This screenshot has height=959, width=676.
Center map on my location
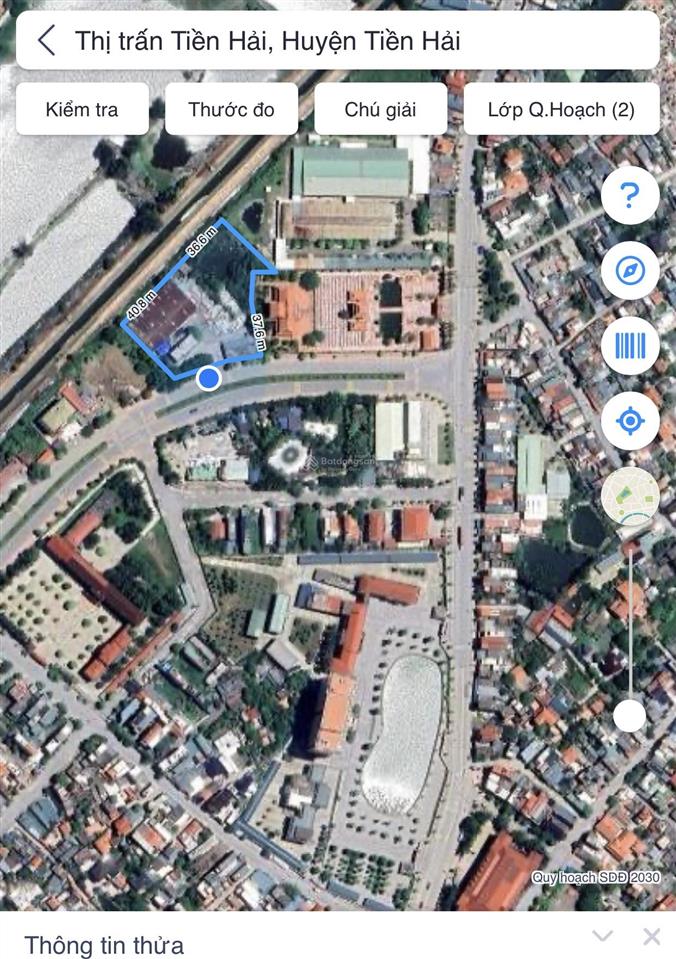click(x=630, y=421)
